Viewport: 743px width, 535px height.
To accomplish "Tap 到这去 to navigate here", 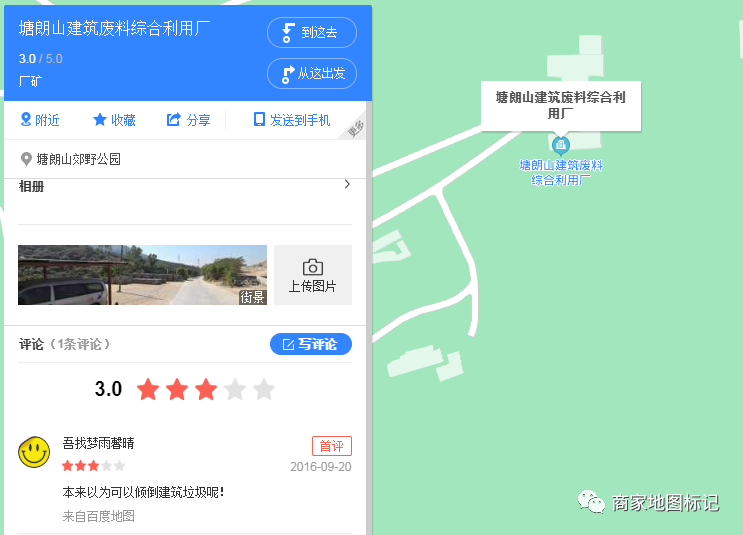I will tap(311, 33).
